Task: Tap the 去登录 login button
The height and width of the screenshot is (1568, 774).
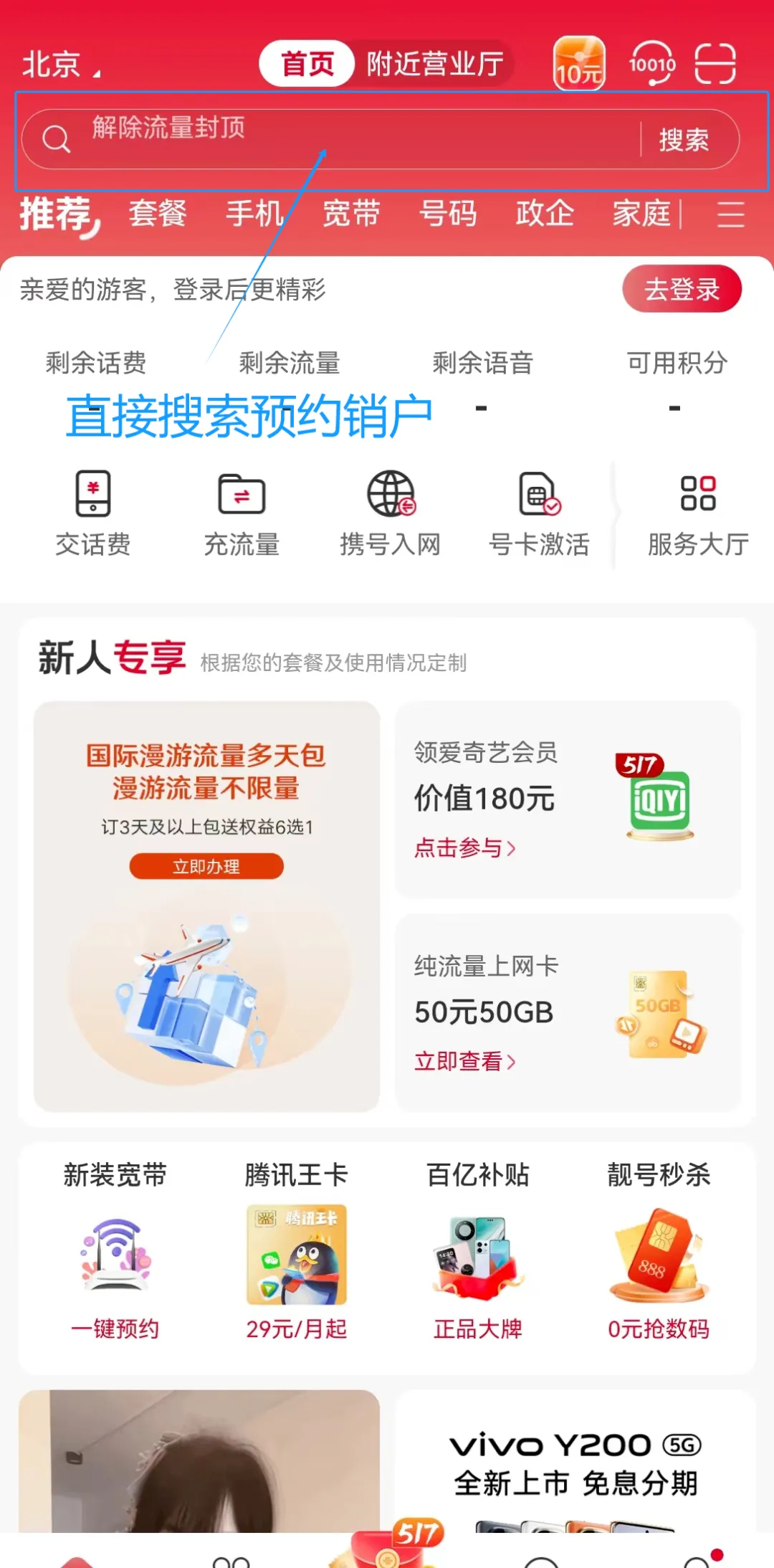Action: 681,289
